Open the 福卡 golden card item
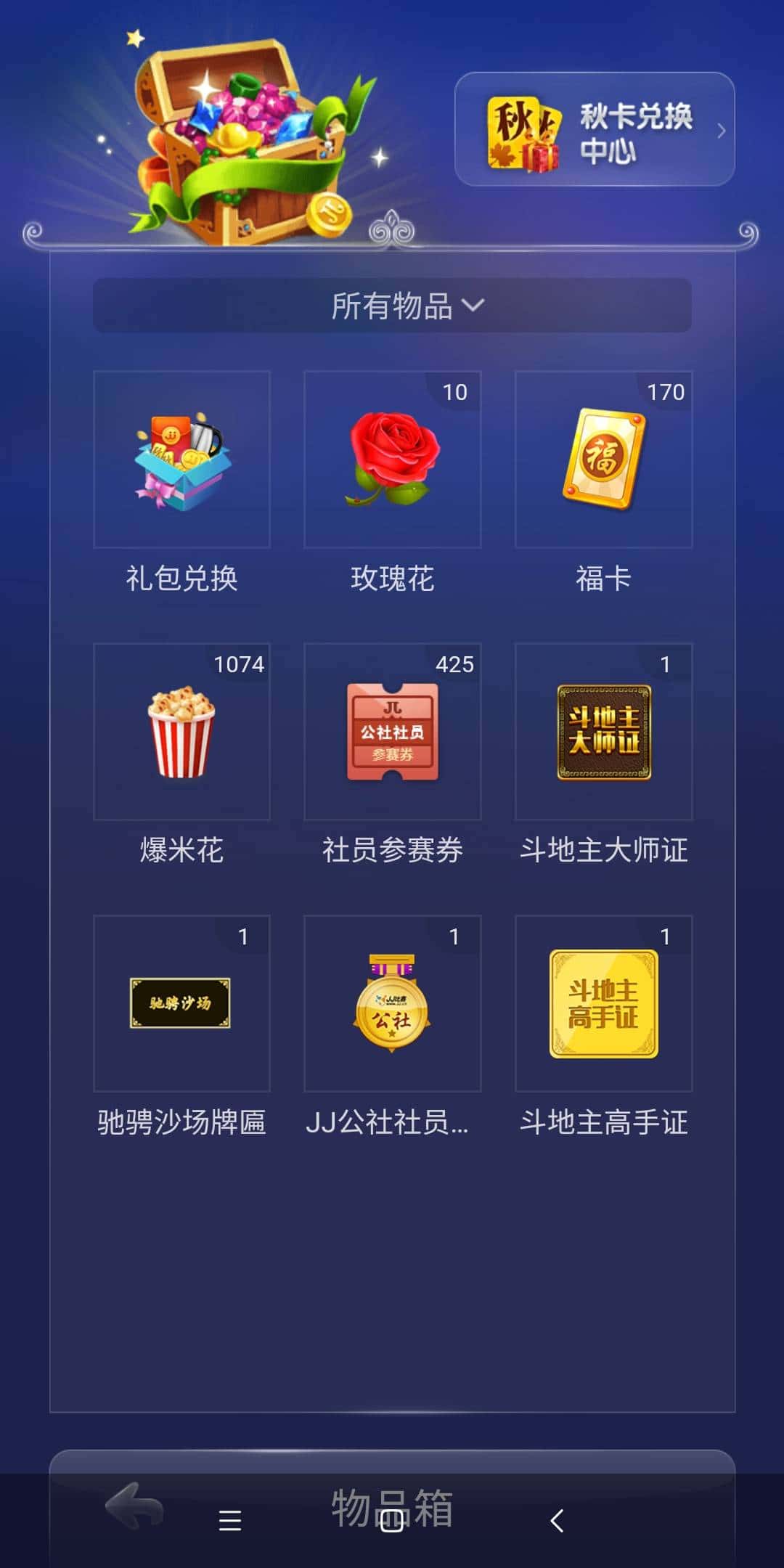784x1568 pixels. click(603, 457)
